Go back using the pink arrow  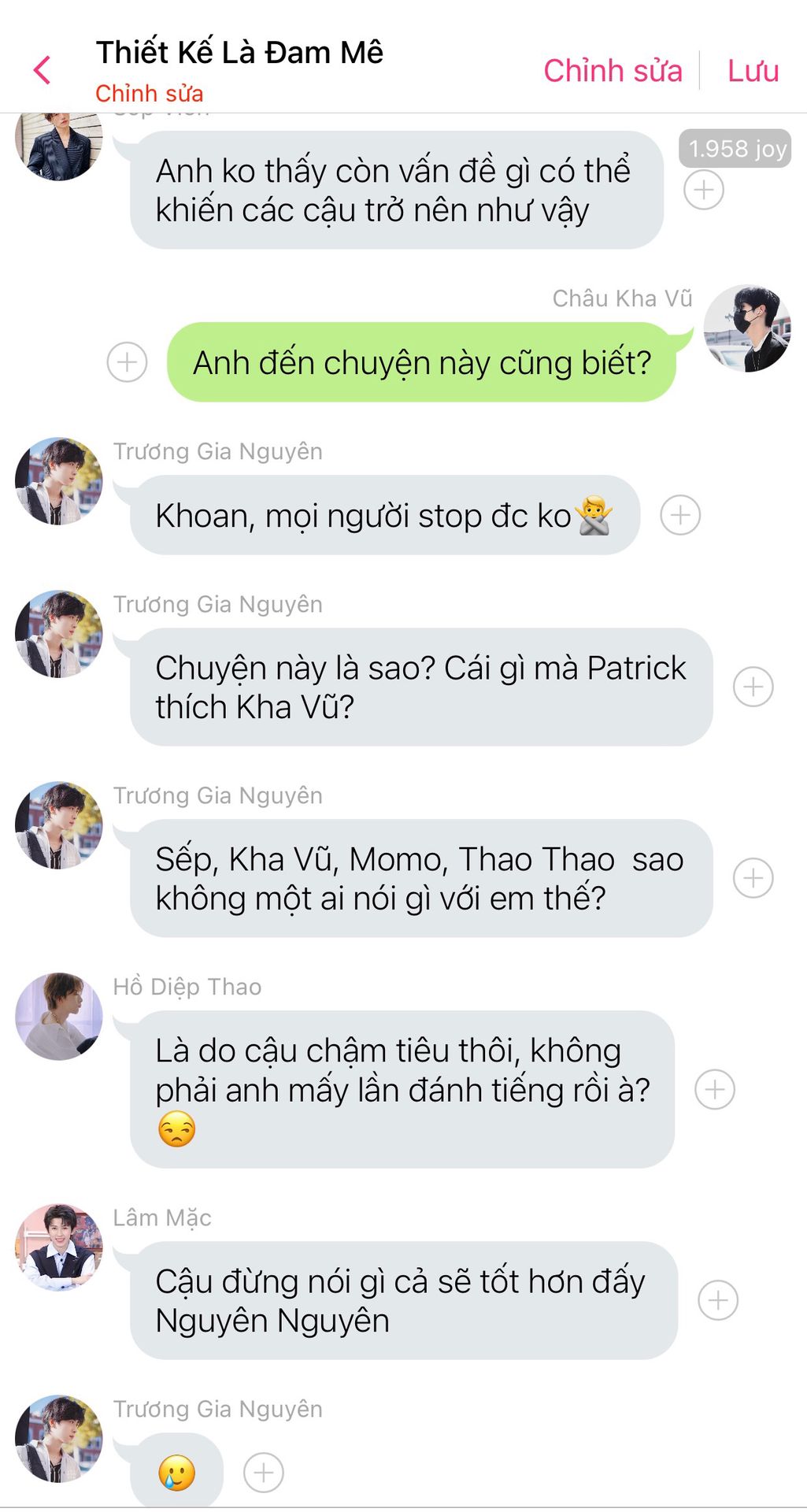tap(43, 70)
